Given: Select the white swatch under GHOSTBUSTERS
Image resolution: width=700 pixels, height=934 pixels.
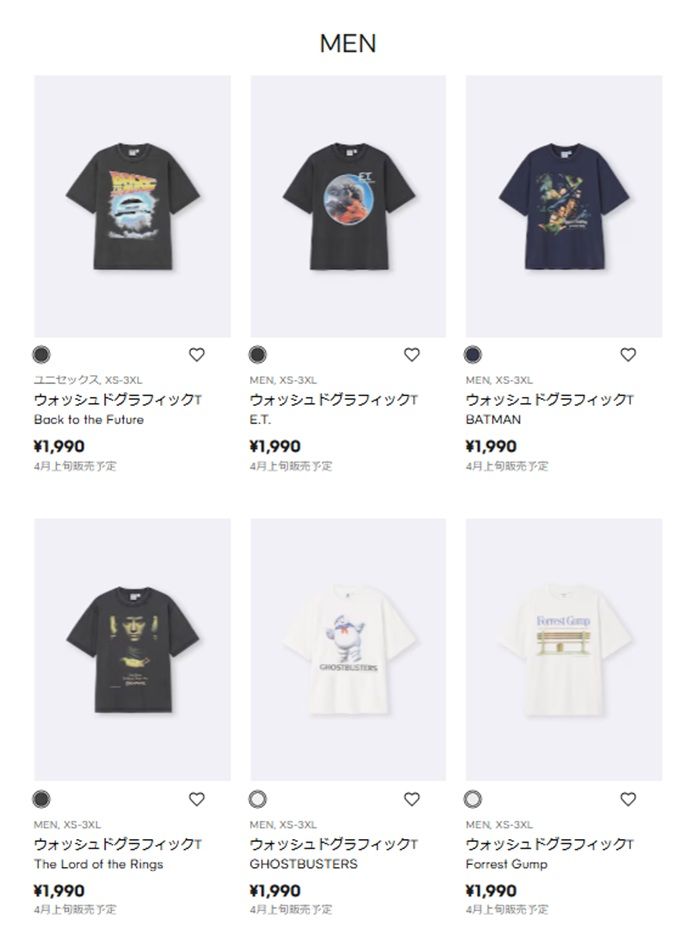Looking at the screenshot, I should tap(257, 799).
